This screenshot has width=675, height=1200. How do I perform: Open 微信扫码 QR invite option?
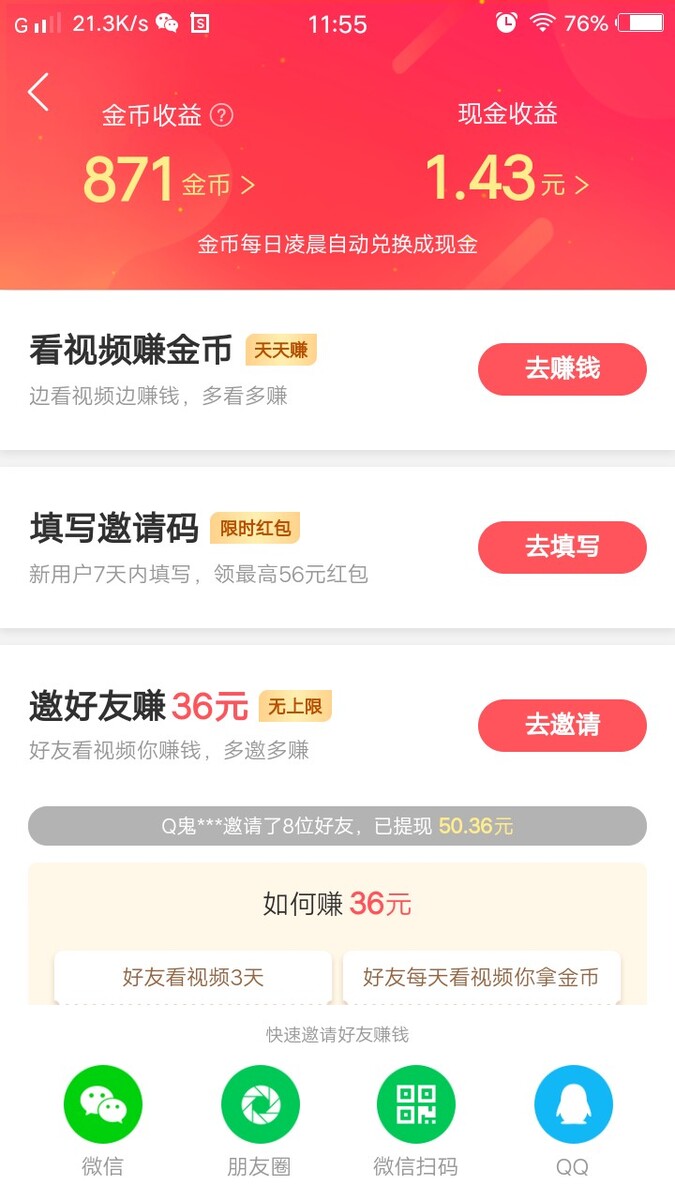416,1121
